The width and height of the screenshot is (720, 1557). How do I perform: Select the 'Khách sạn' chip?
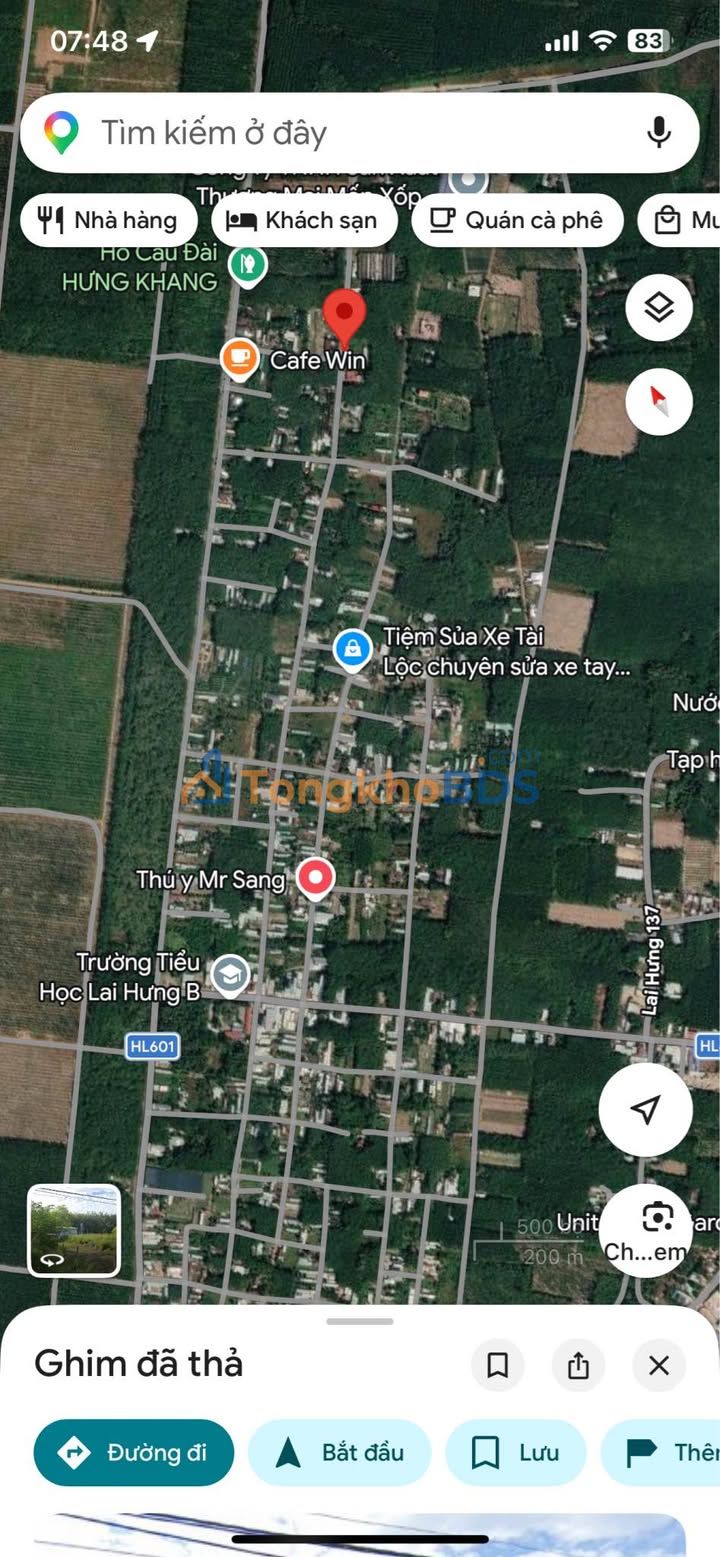pos(304,220)
